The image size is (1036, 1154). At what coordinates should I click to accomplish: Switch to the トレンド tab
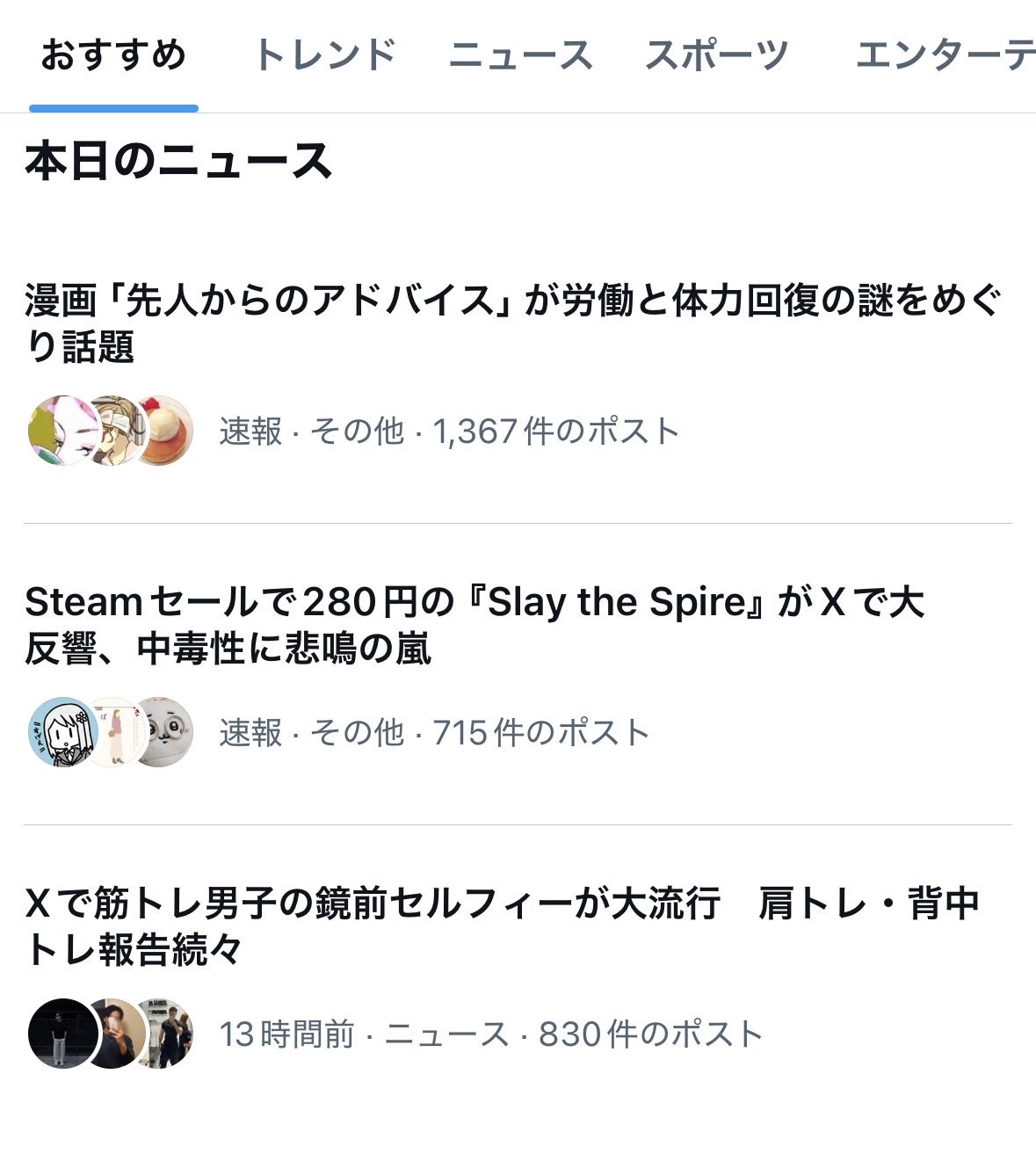click(x=324, y=55)
